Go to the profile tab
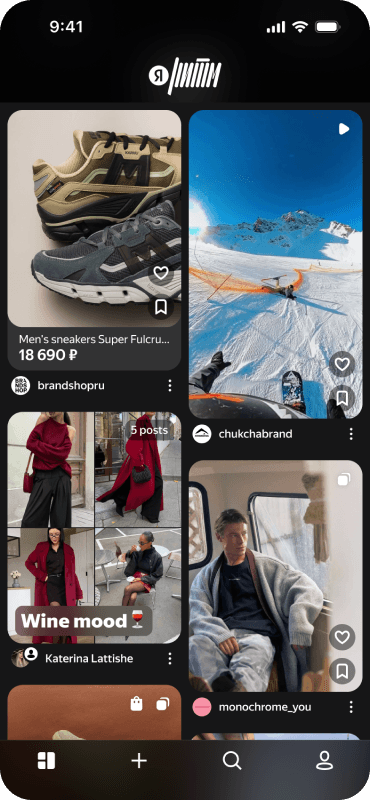 (324, 761)
